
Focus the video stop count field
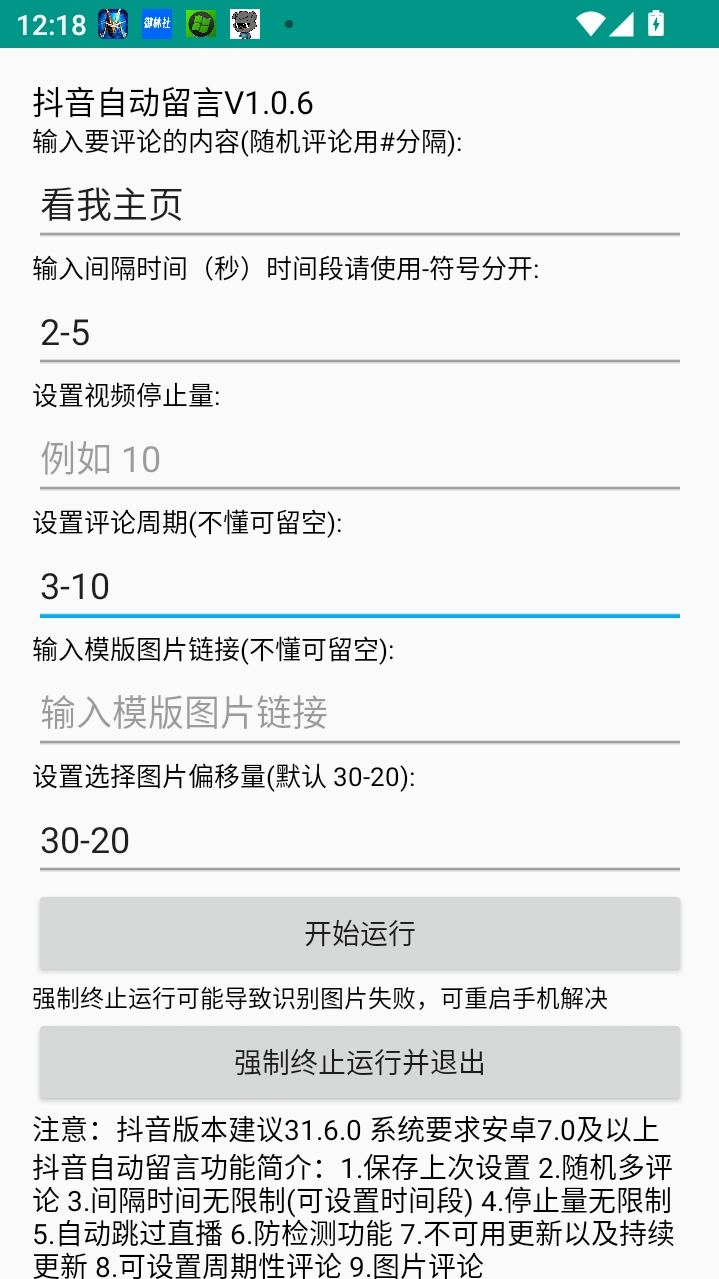pyautogui.click(x=359, y=459)
